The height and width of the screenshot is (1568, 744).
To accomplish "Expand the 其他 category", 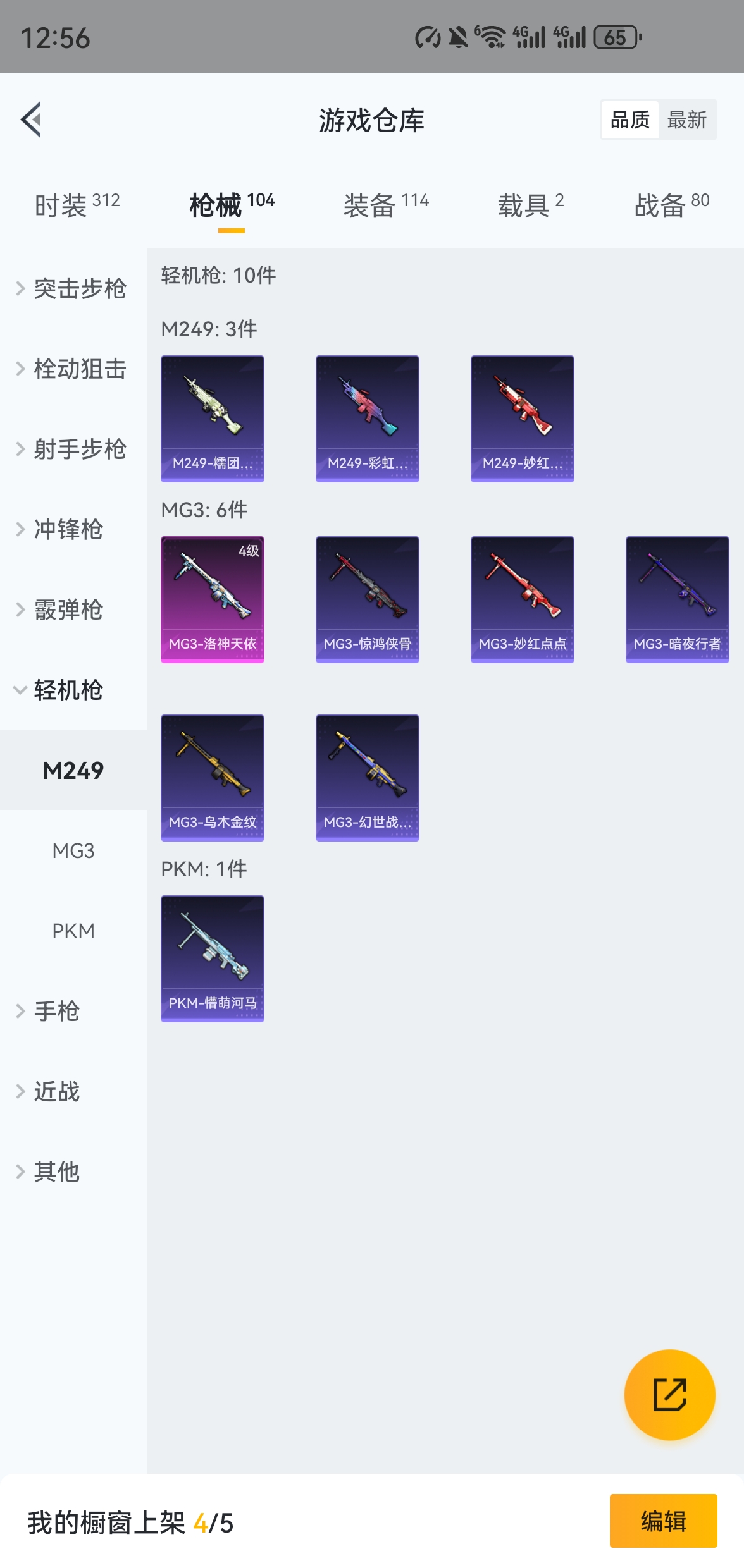I will pos(56,1172).
